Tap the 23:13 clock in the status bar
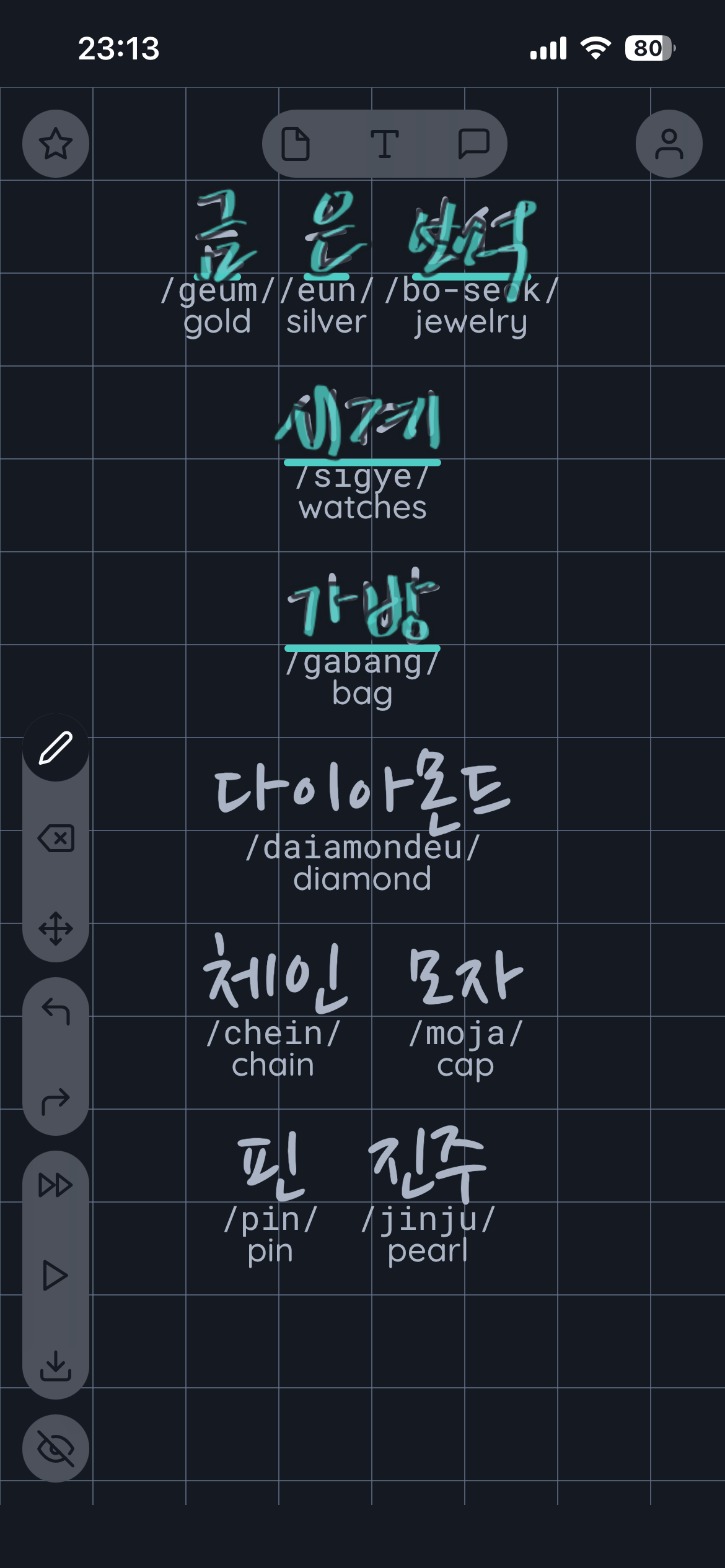Image resolution: width=725 pixels, height=1568 pixels. pyautogui.click(x=119, y=48)
